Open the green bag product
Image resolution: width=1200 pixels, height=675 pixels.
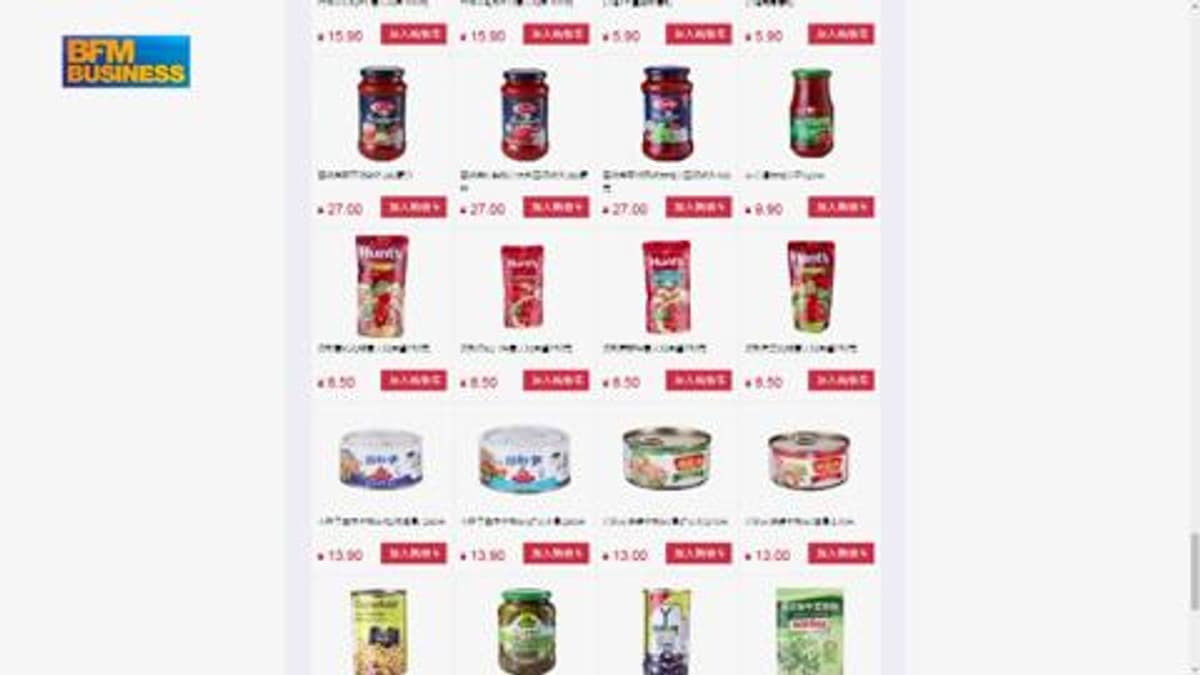point(809,630)
